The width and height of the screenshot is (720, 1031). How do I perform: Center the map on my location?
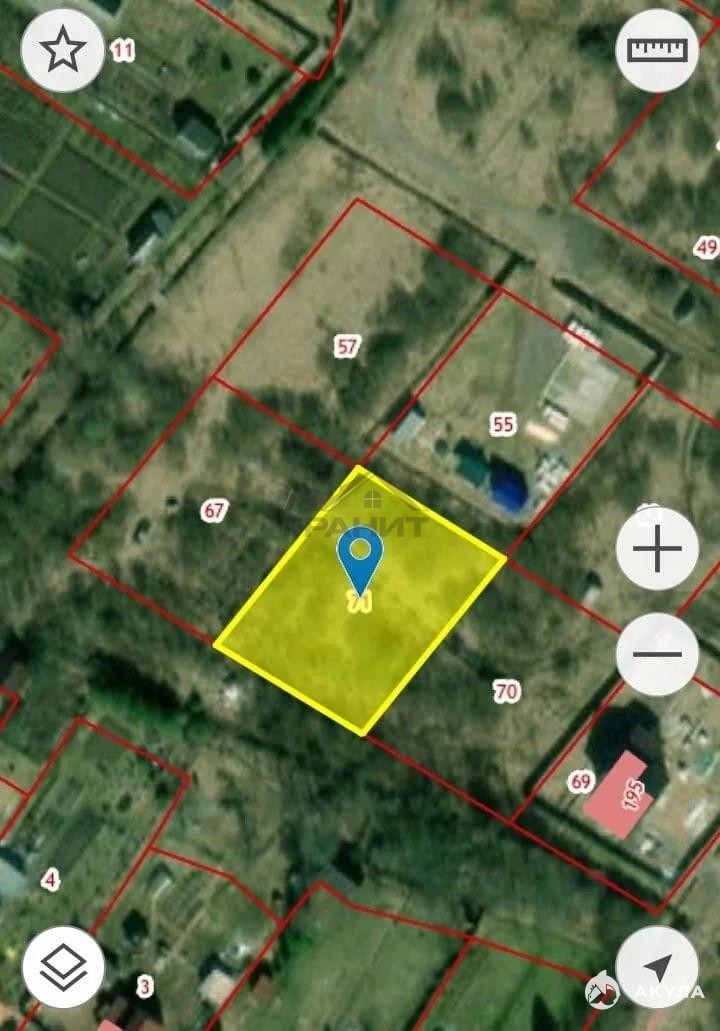coord(657,967)
